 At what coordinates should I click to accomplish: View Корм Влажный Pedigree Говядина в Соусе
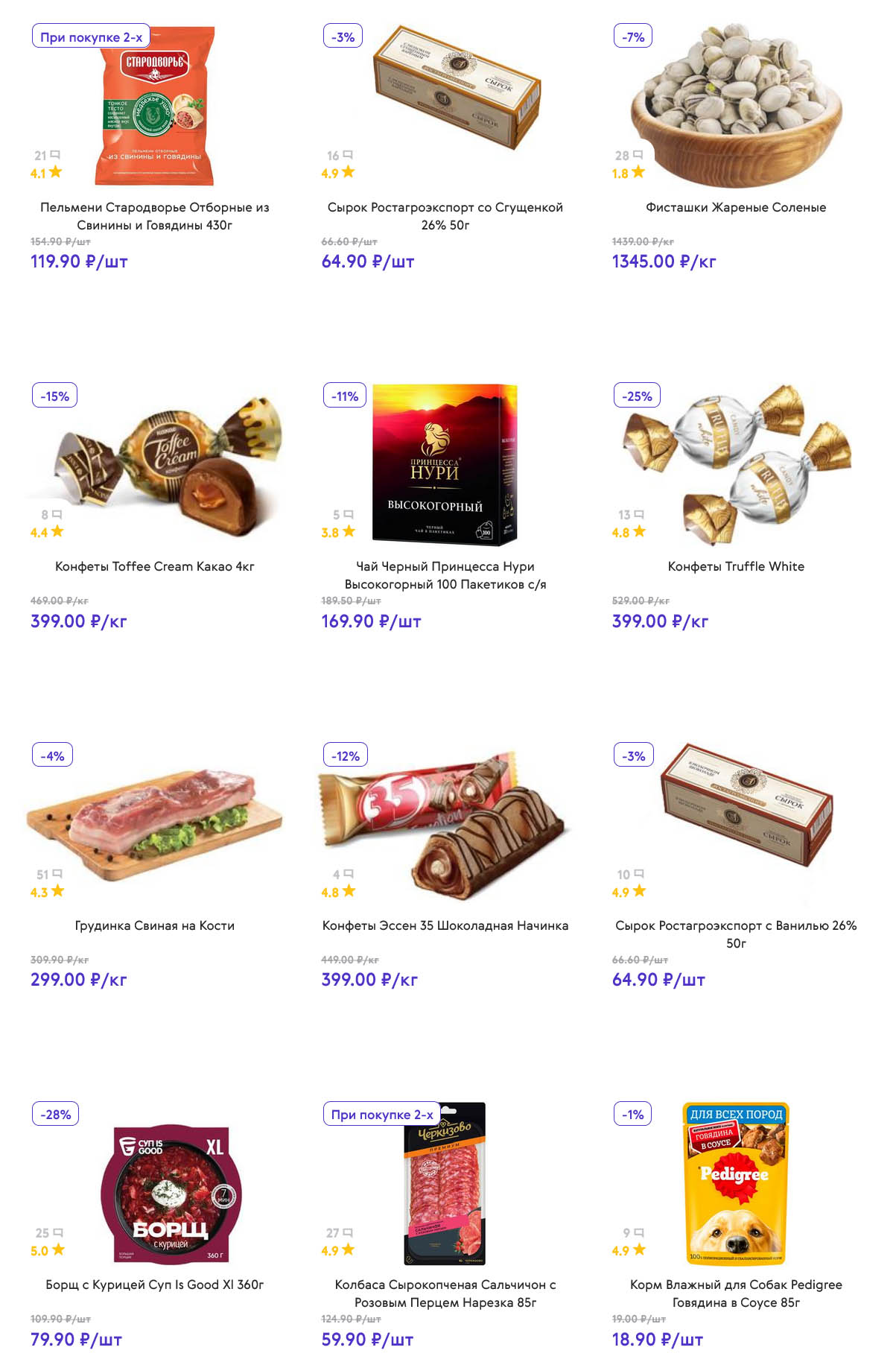pyautogui.click(x=735, y=1293)
